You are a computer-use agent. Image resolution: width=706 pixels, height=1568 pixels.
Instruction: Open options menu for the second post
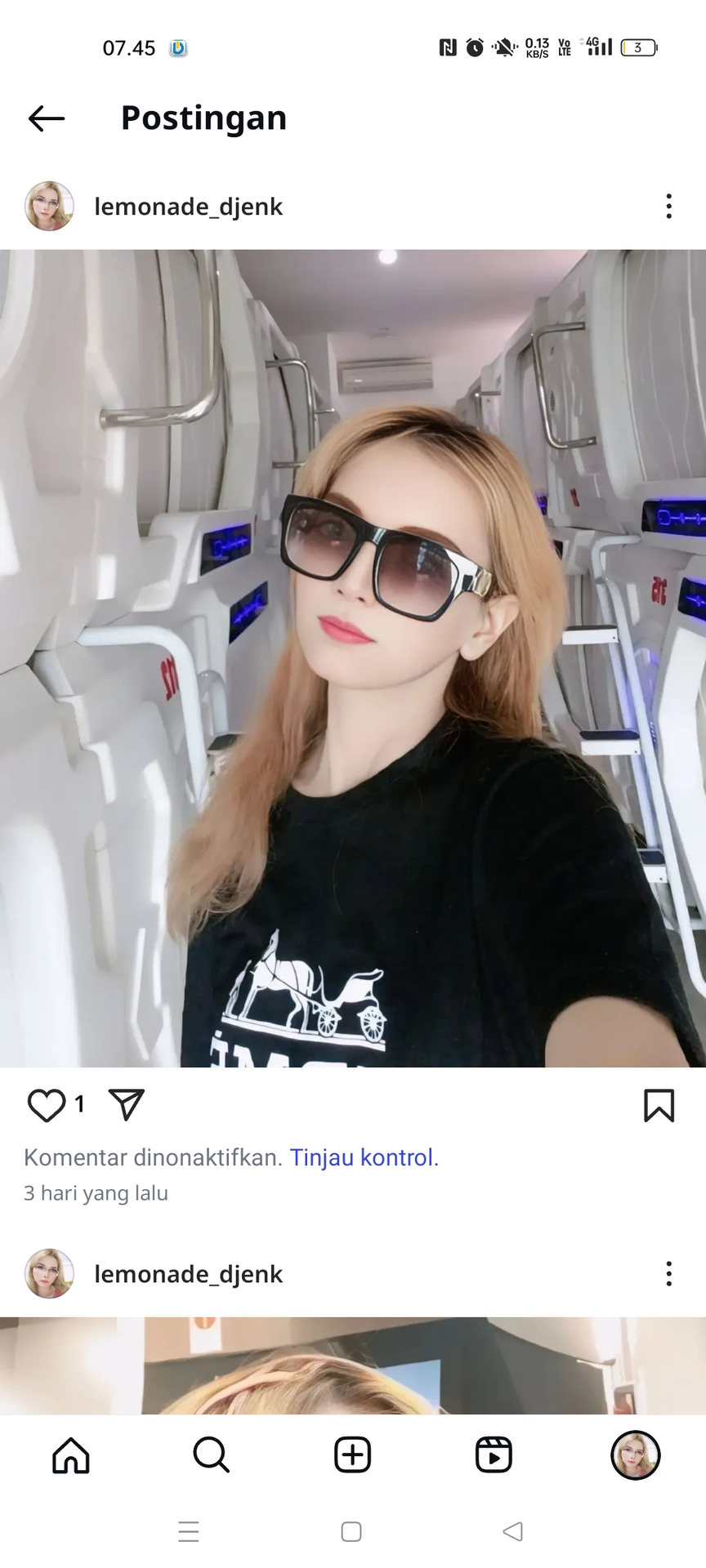tap(668, 1274)
